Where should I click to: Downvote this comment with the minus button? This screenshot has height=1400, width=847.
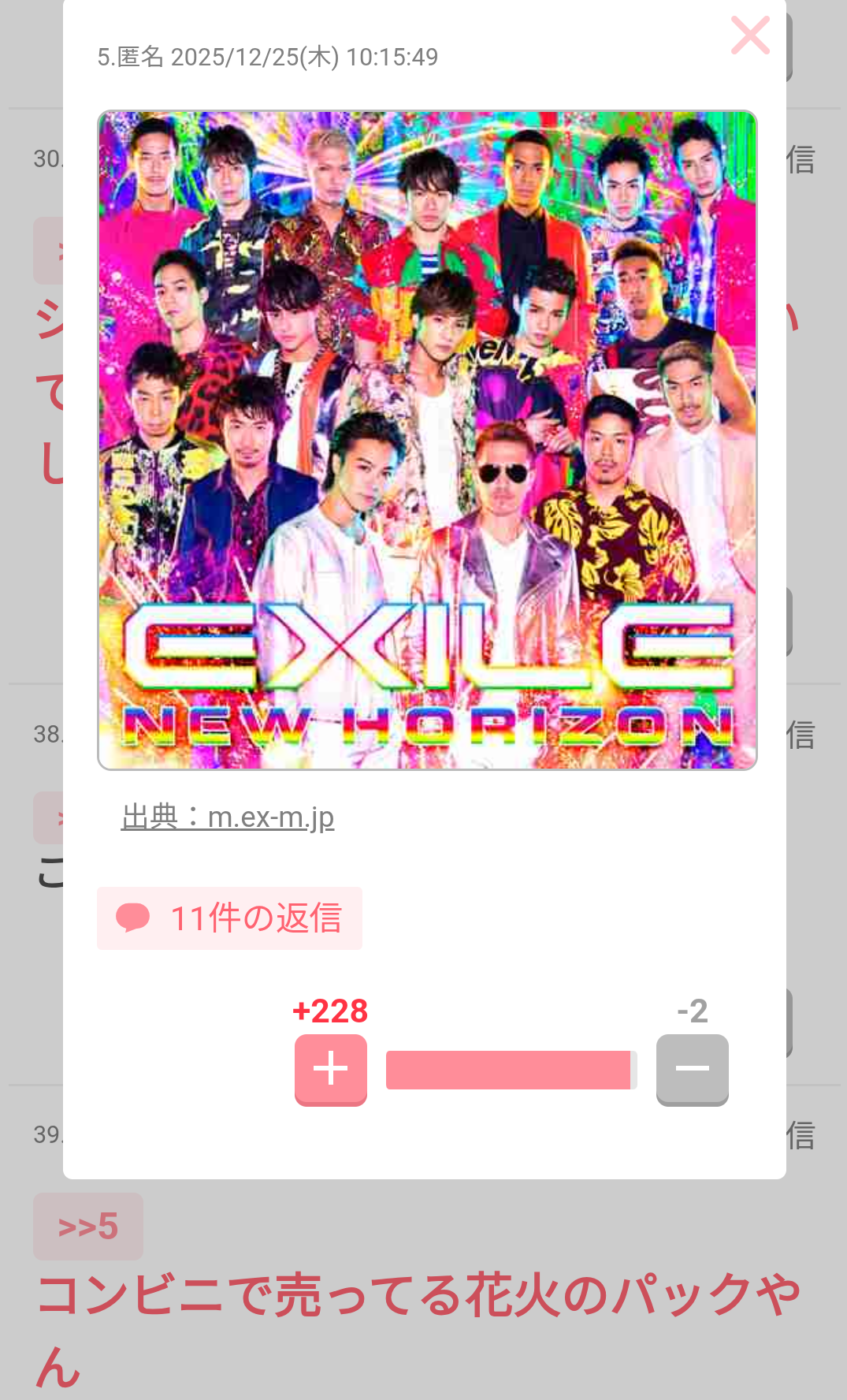coord(692,1069)
